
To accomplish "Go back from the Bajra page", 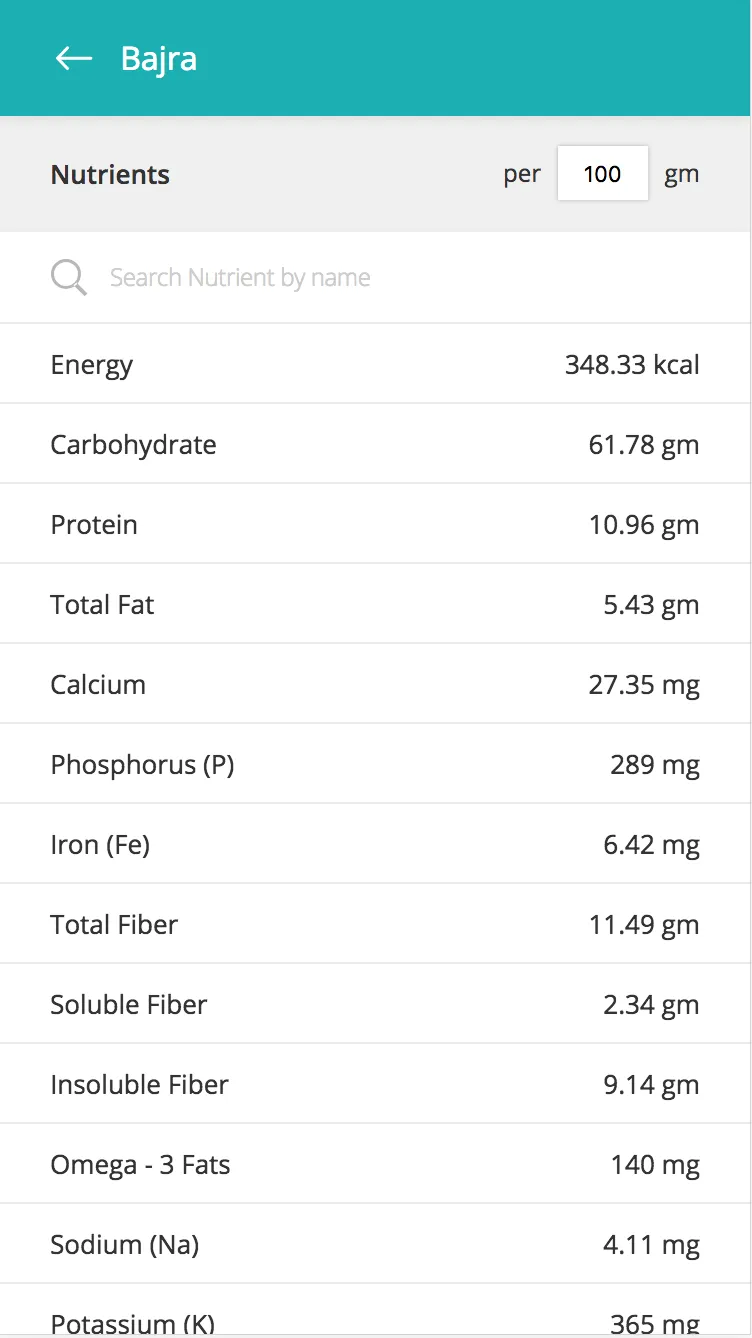I will [73, 59].
